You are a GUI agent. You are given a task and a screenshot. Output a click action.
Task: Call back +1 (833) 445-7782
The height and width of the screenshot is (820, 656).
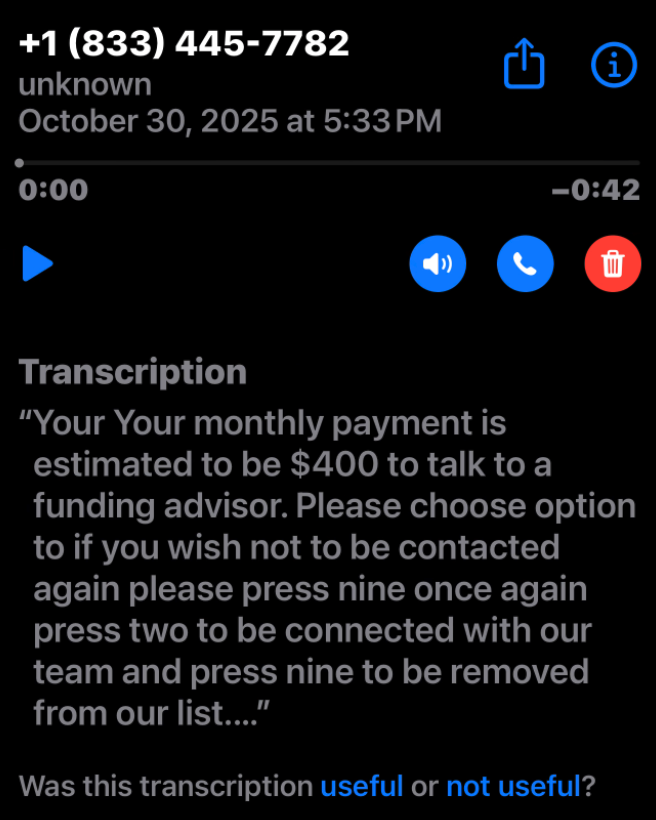525,264
